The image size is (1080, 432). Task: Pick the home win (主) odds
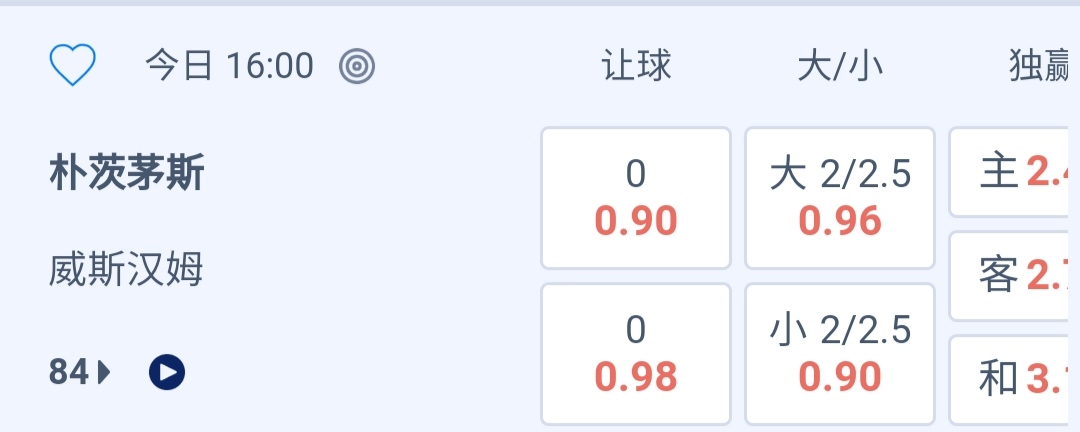pos(1016,173)
